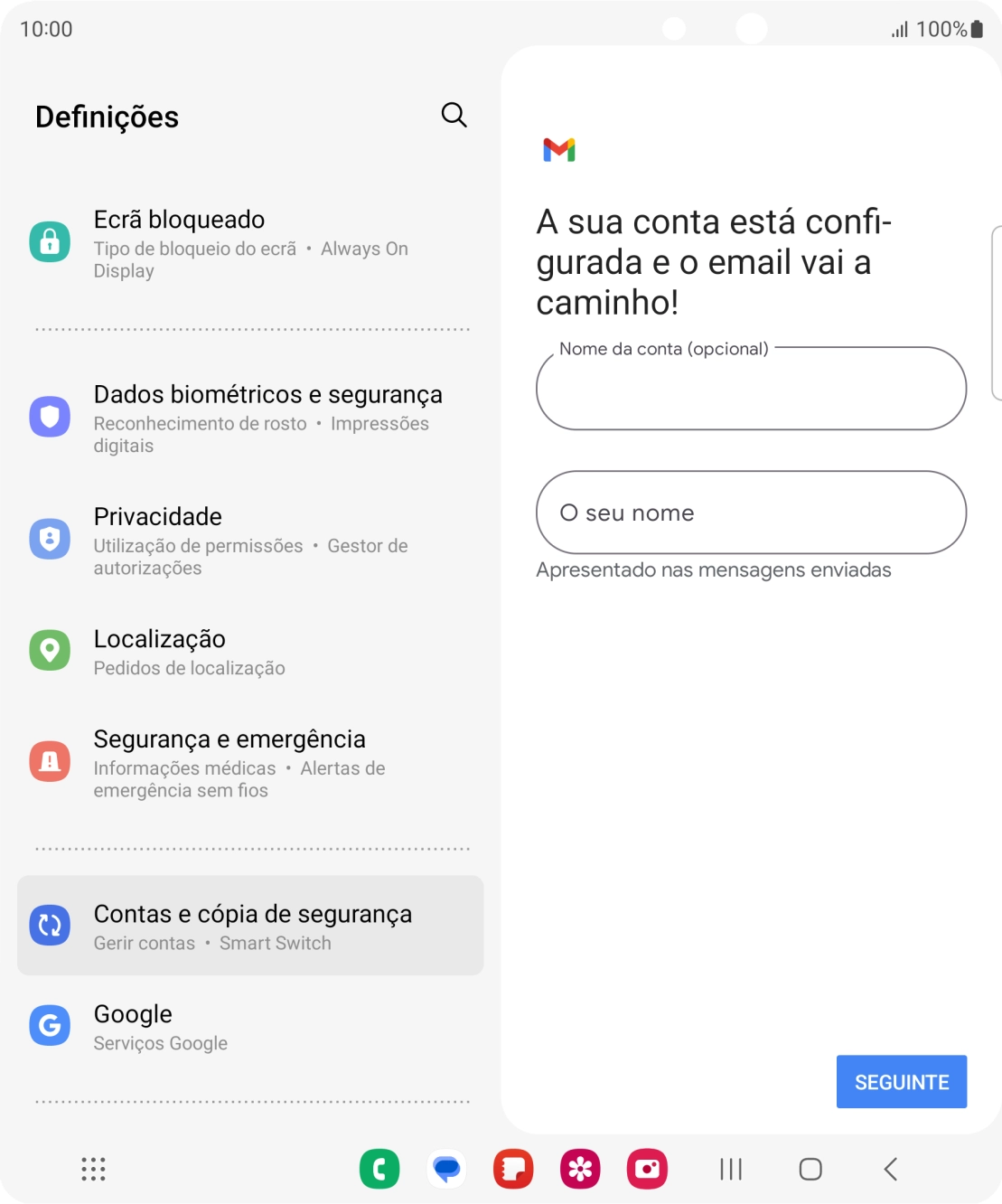The height and width of the screenshot is (1204, 1002).
Task: Select the Google services icon
Action: pyautogui.click(x=51, y=1025)
